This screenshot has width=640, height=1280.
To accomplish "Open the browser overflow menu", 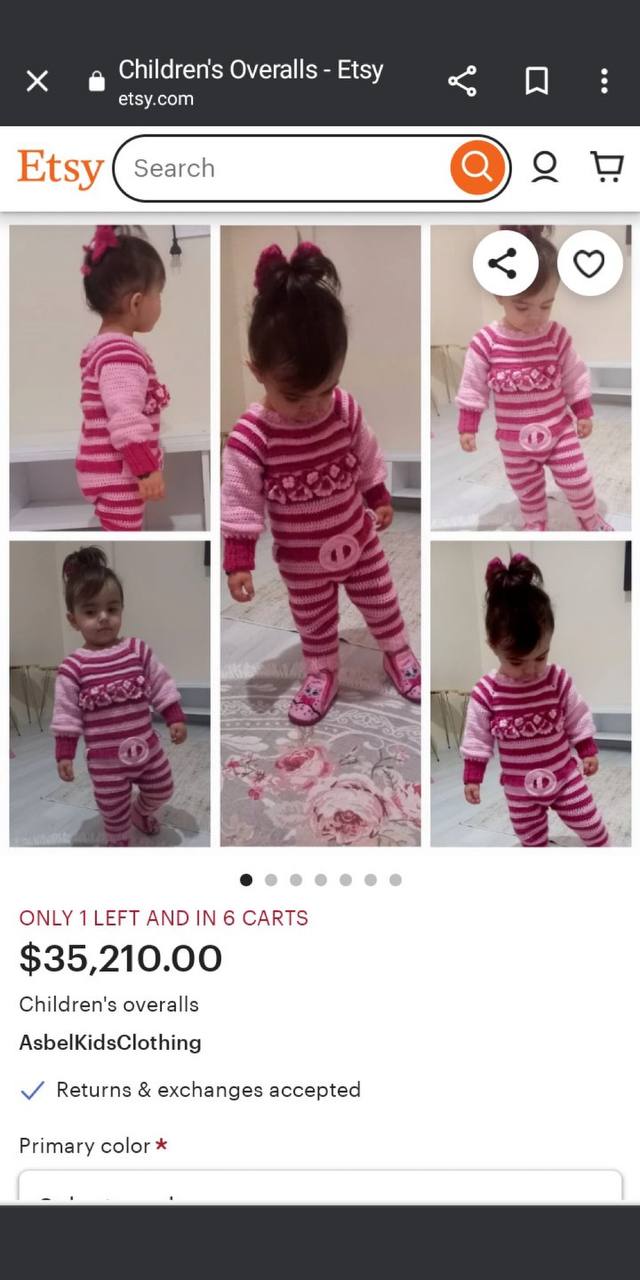I will click(x=604, y=81).
